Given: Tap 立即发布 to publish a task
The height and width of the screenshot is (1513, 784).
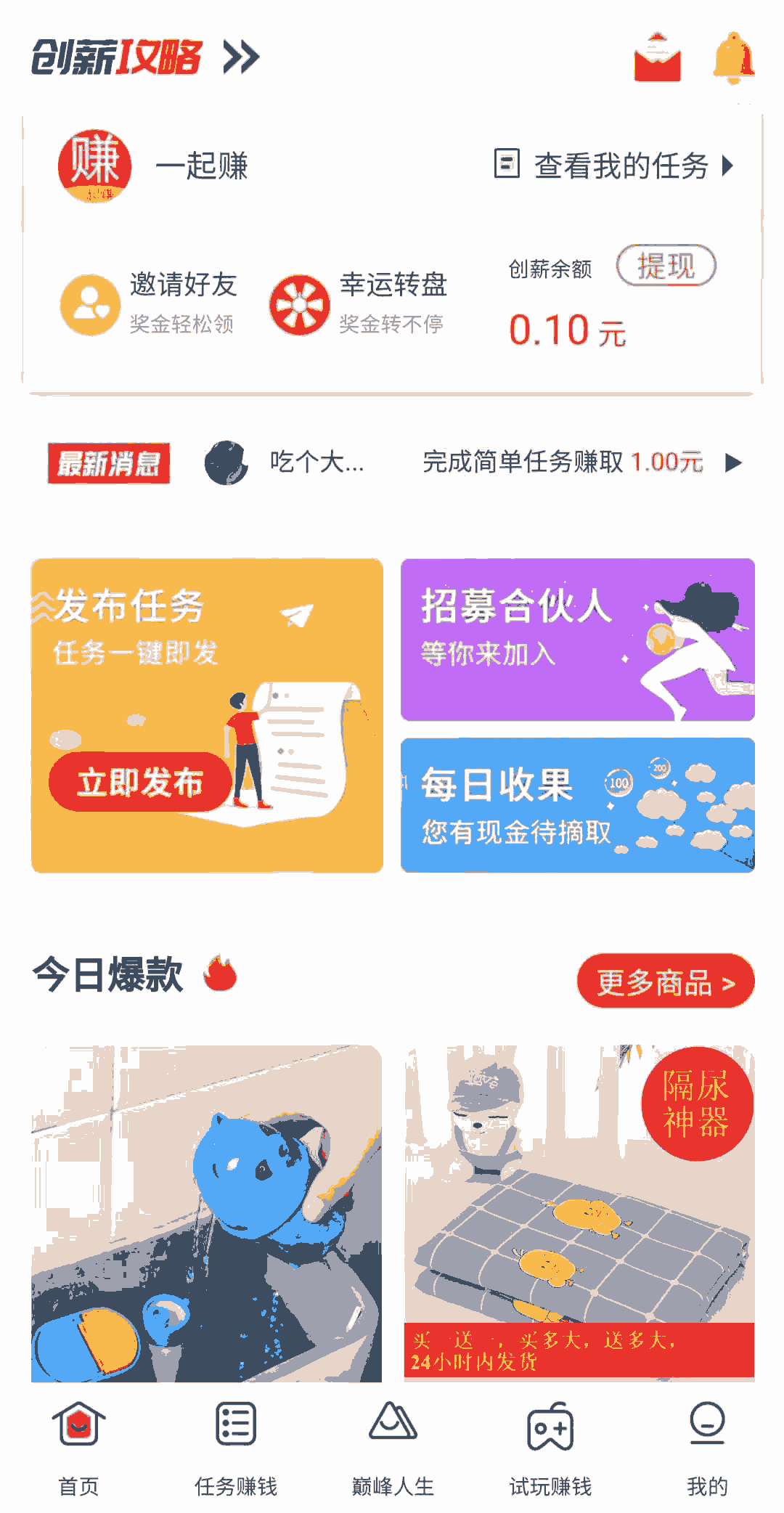Looking at the screenshot, I should pyautogui.click(x=140, y=782).
